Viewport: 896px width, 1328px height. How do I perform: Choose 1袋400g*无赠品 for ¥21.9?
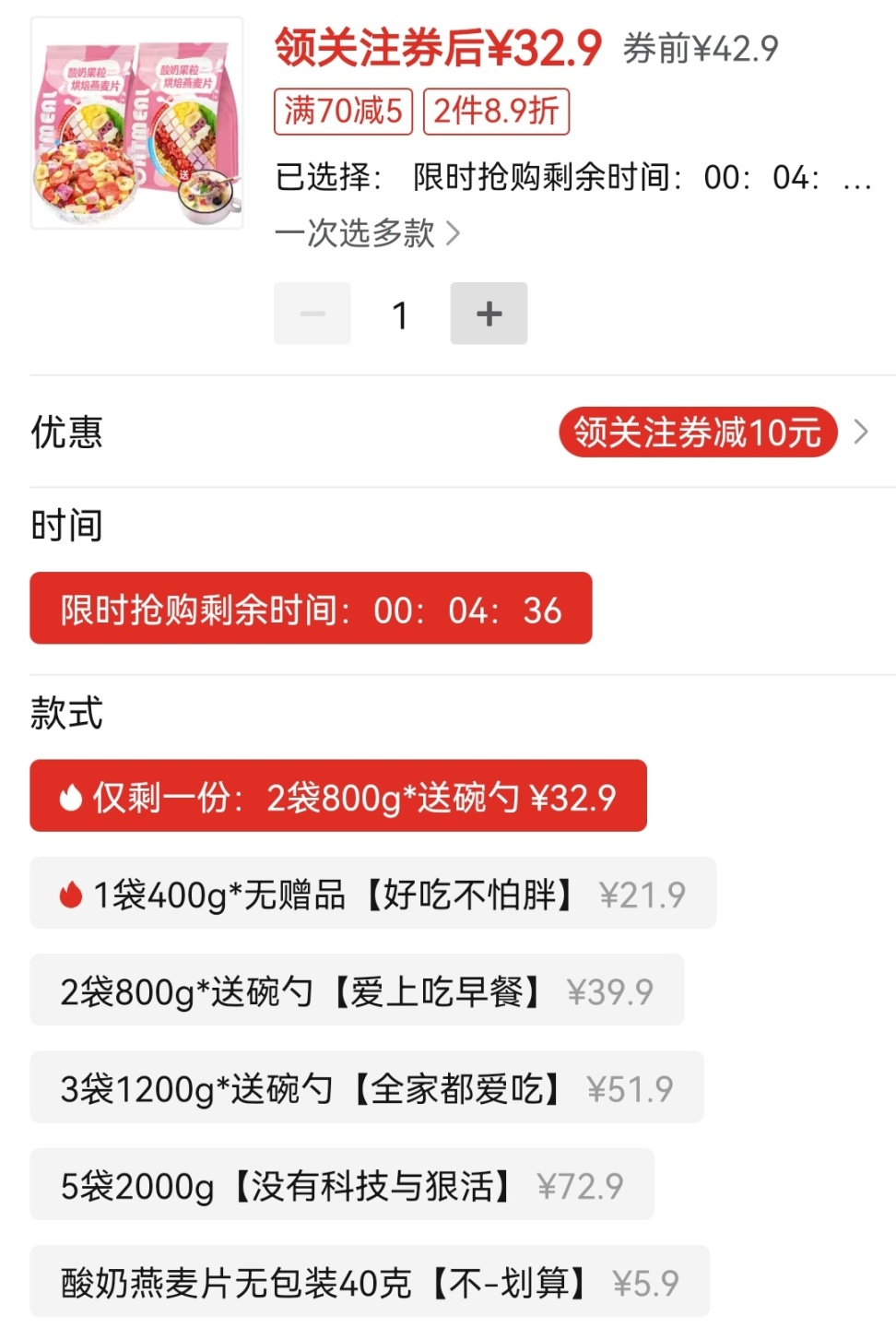tap(372, 894)
